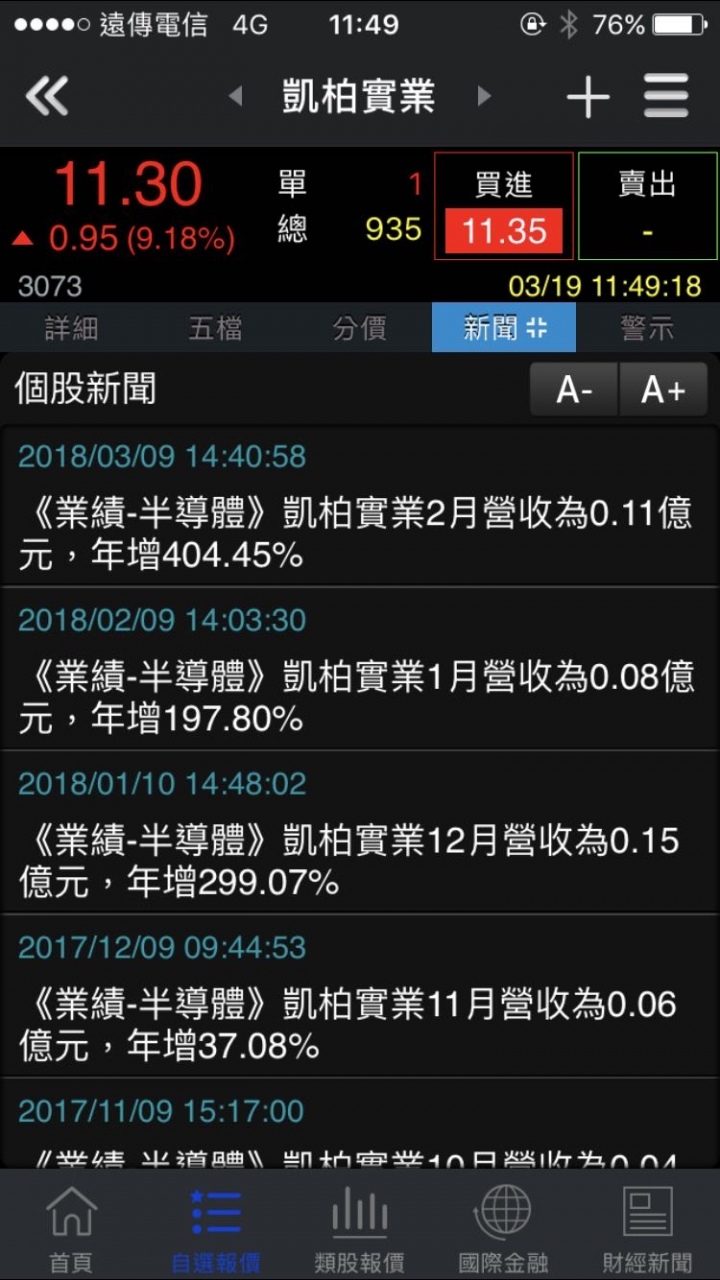Switch to the 警示 tab

click(648, 327)
